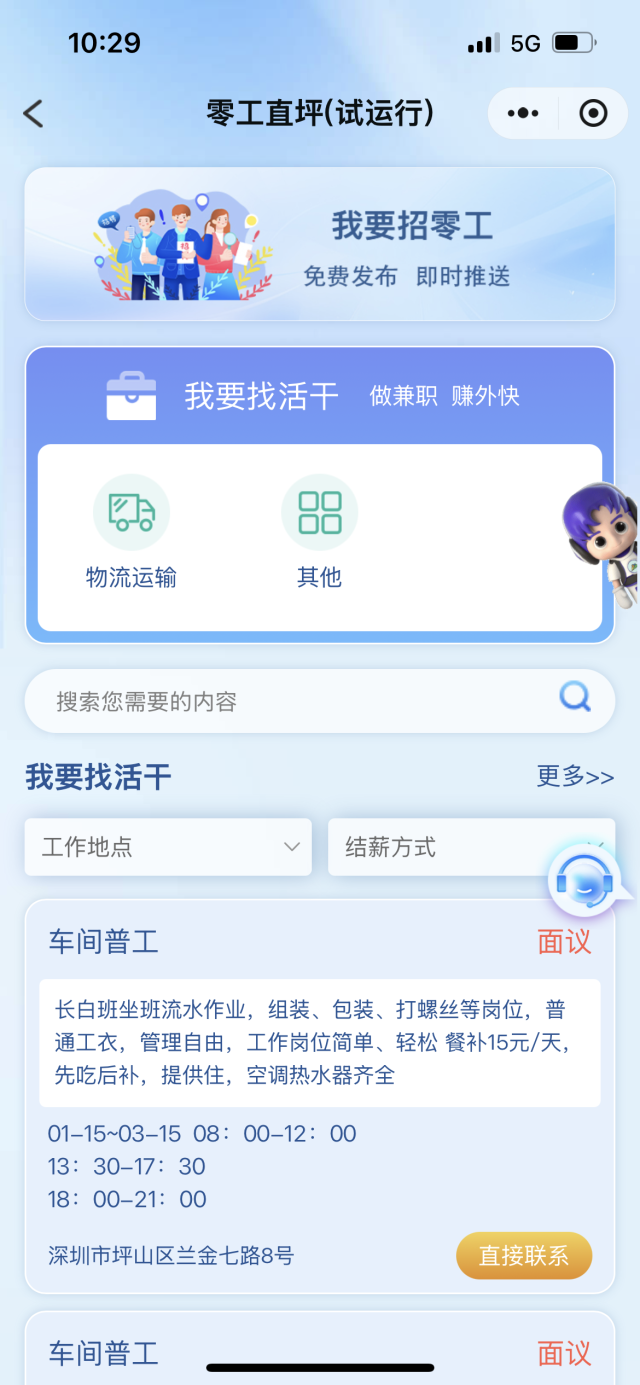This screenshot has height=1385, width=640.
Task: Tap the magnifier search icon
Action: click(575, 697)
